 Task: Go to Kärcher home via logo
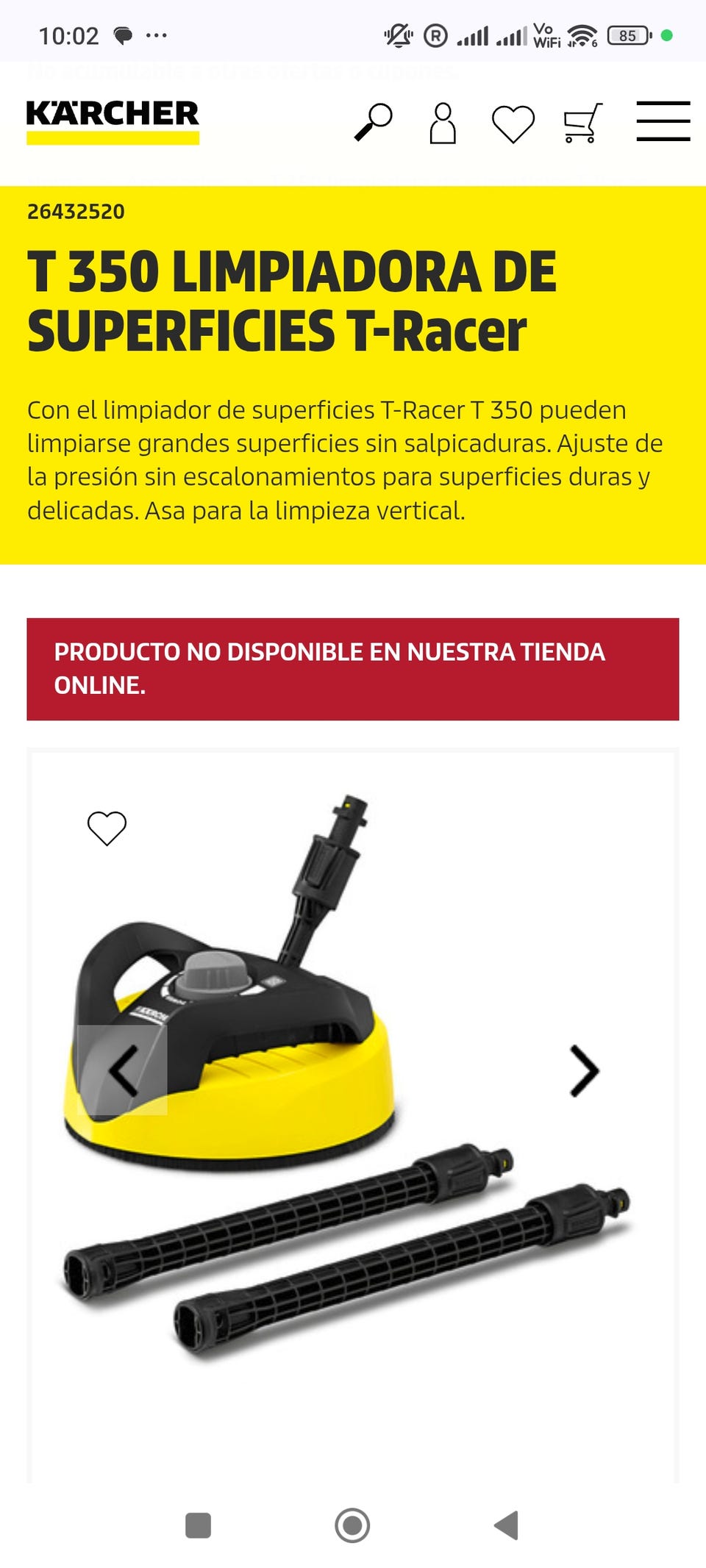tap(113, 122)
